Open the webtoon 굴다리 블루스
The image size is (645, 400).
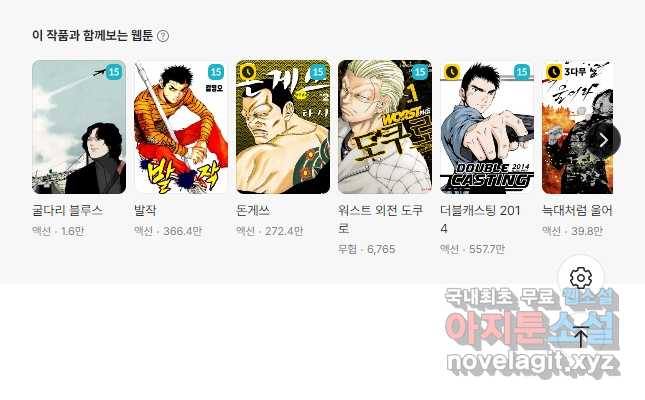[79, 127]
